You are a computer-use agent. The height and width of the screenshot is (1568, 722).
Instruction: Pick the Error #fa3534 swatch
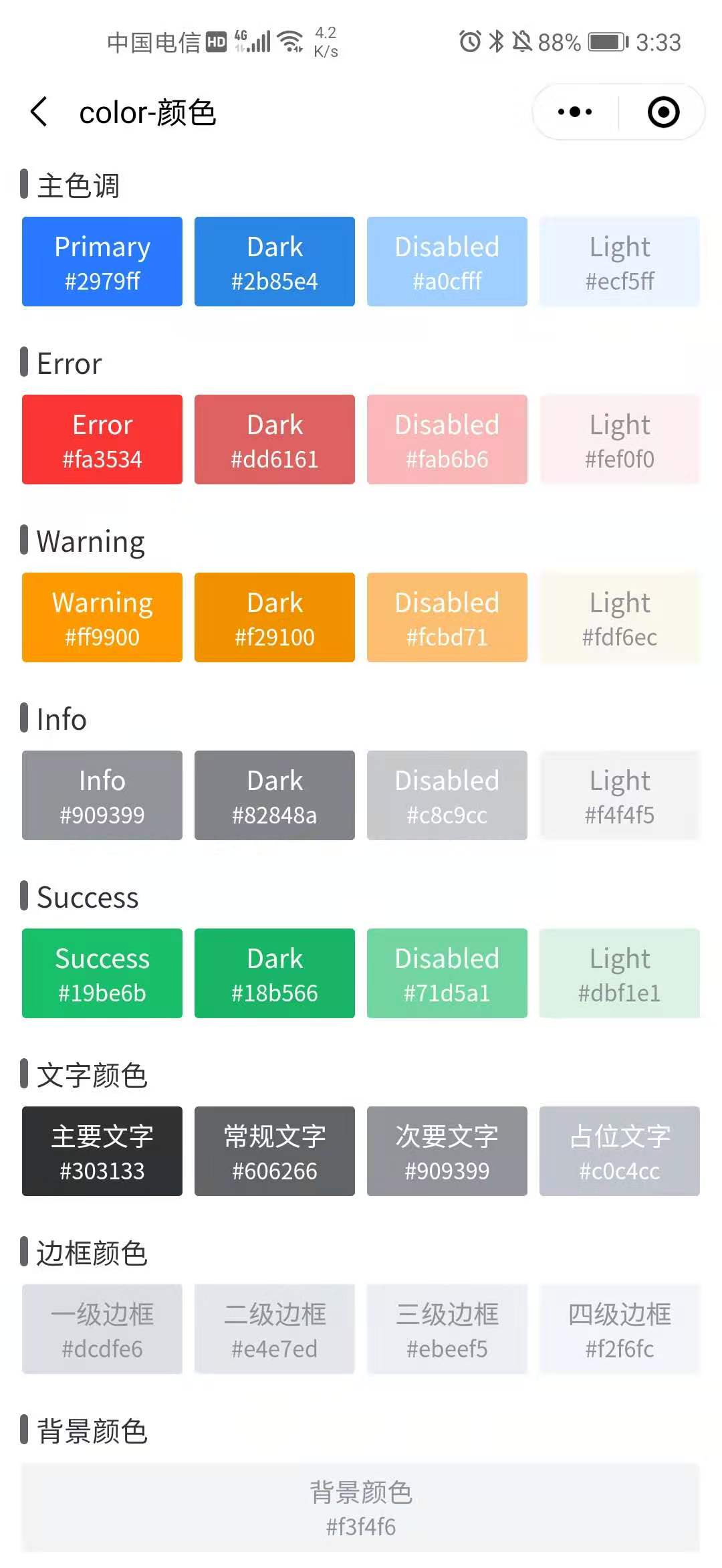point(102,439)
